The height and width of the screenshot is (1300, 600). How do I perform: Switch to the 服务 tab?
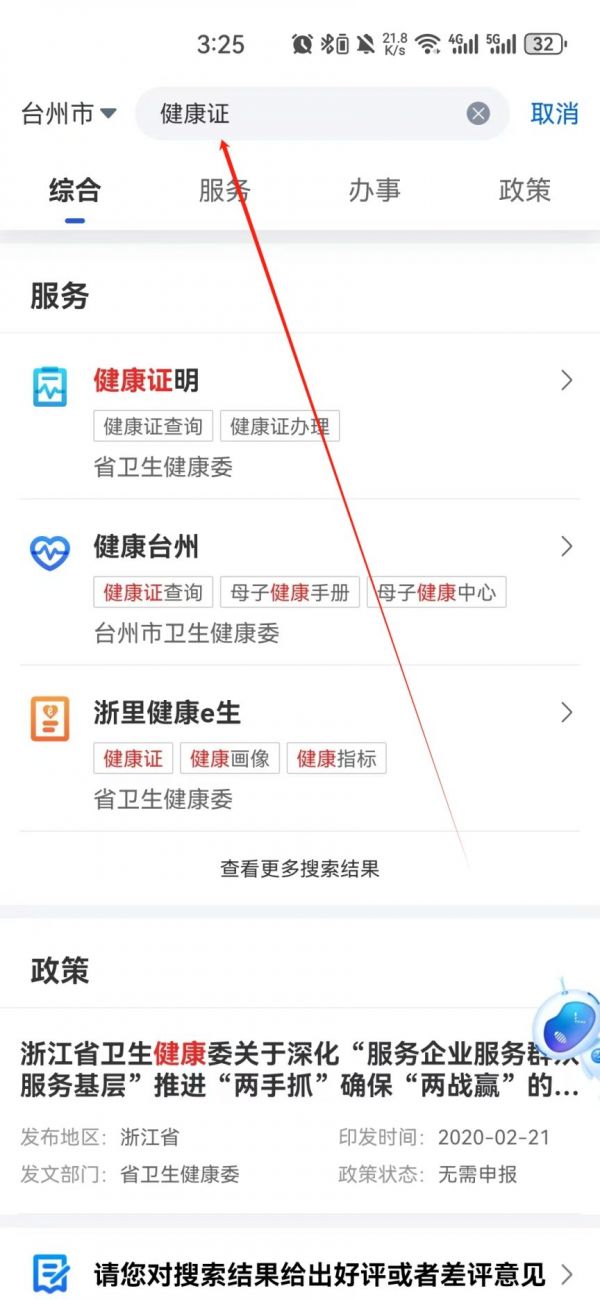pyautogui.click(x=225, y=190)
